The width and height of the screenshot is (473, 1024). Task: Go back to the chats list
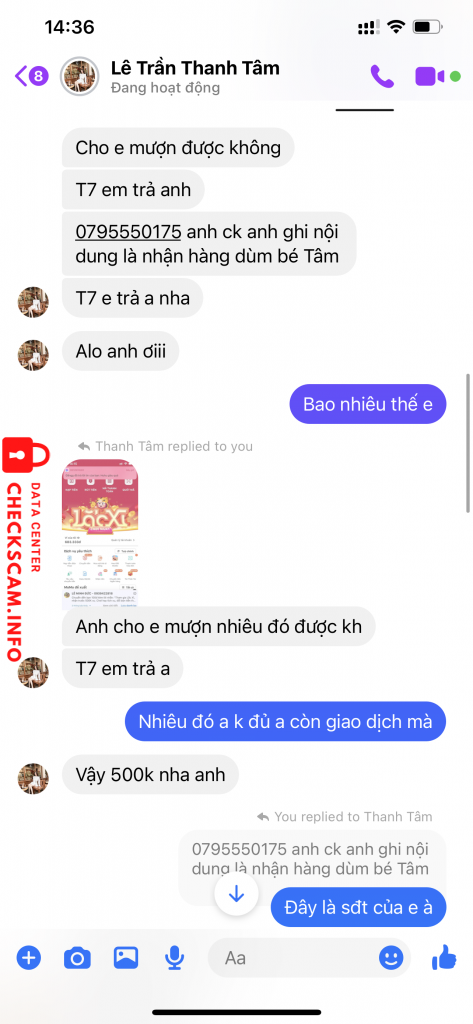(x=31, y=76)
